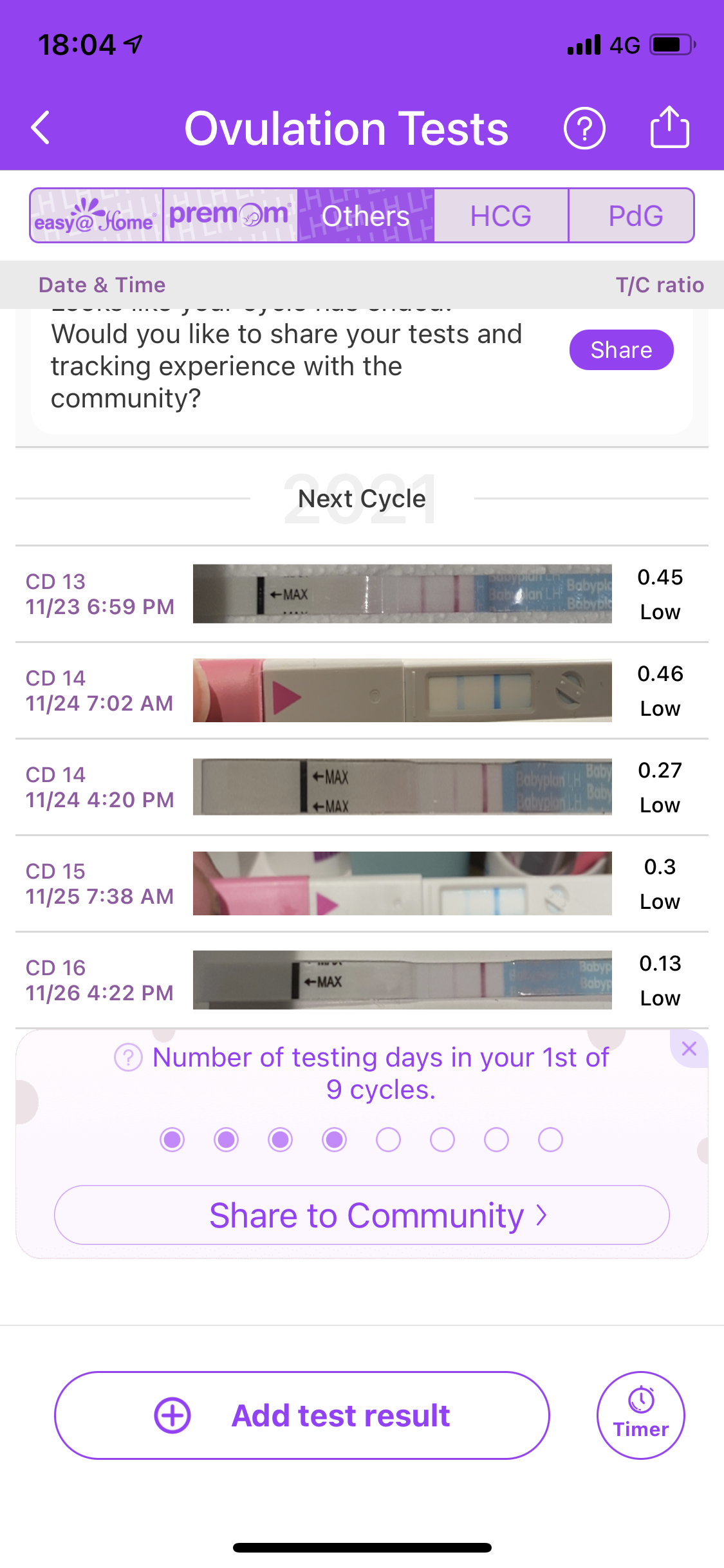Viewport: 724px width, 1568px height.
Task: View the 11/24 4:20 PM test entry
Action: (362, 787)
